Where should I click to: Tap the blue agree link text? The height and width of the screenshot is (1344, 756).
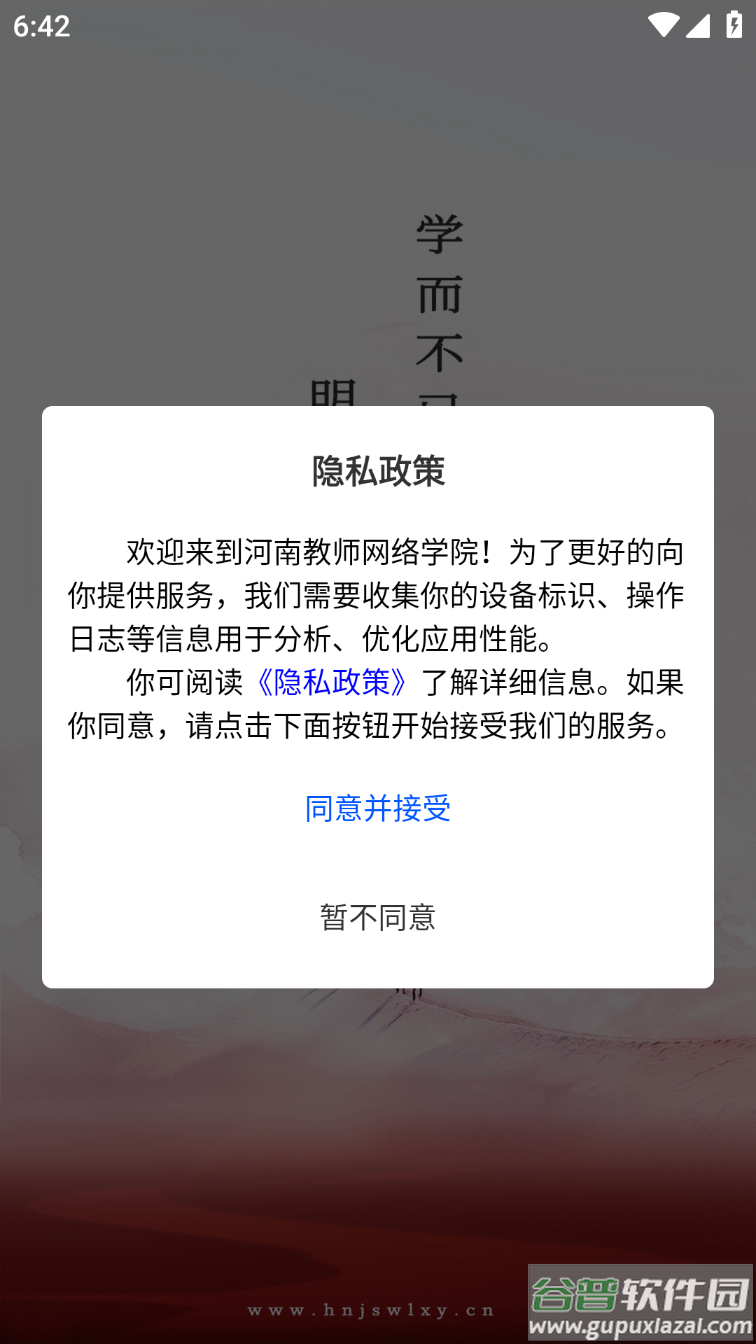tap(378, 809)
